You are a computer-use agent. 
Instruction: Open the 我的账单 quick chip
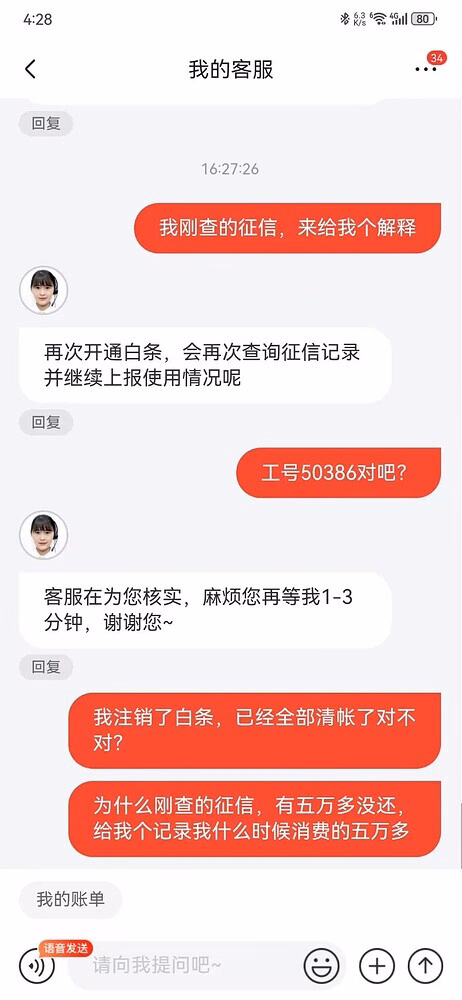click(70, 900)
